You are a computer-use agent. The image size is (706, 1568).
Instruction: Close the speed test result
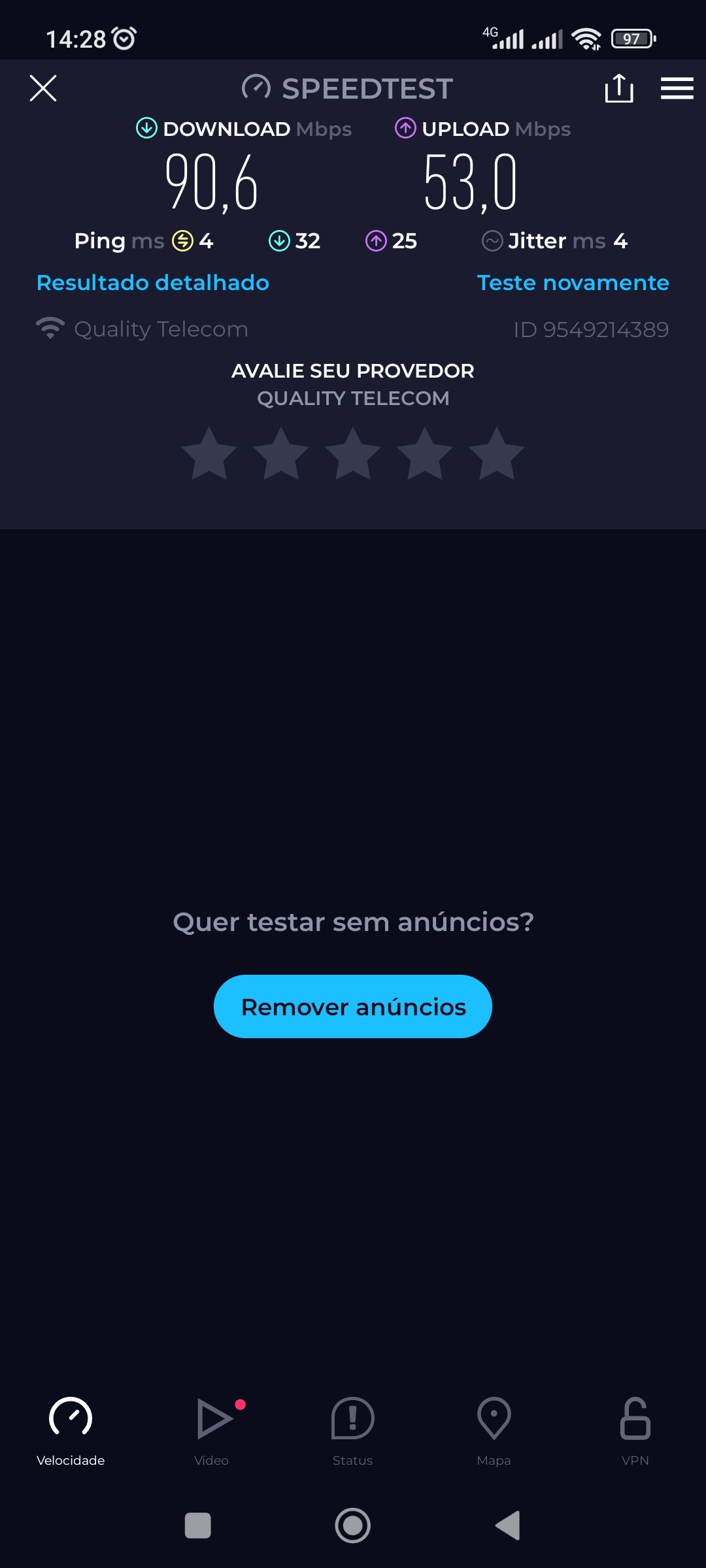coord(43,88)
